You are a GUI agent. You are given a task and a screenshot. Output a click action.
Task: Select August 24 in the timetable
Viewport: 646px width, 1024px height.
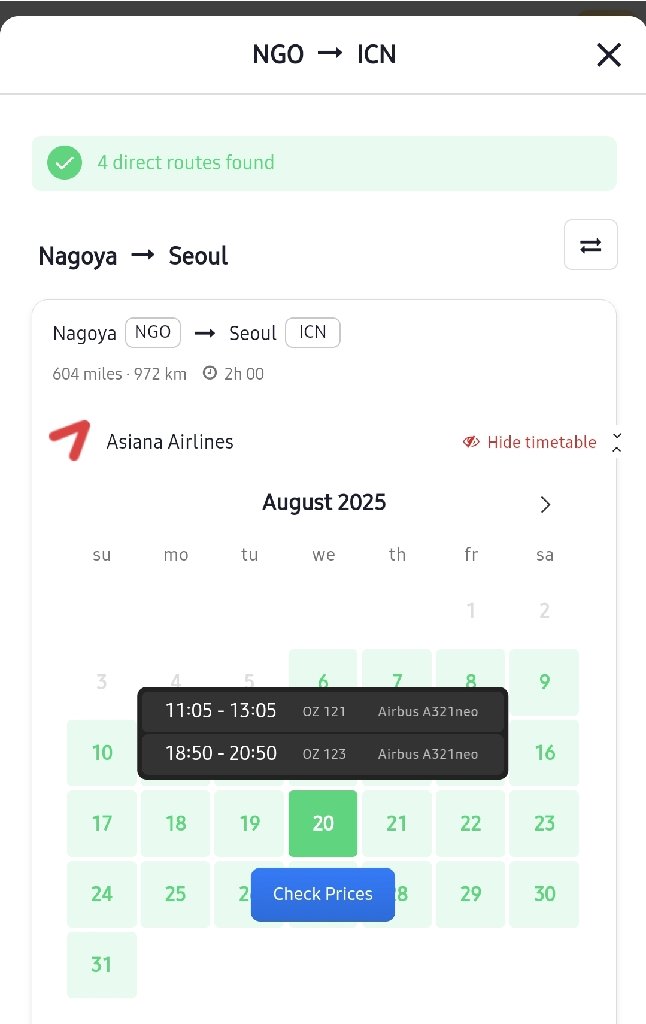tap(102, 893)
